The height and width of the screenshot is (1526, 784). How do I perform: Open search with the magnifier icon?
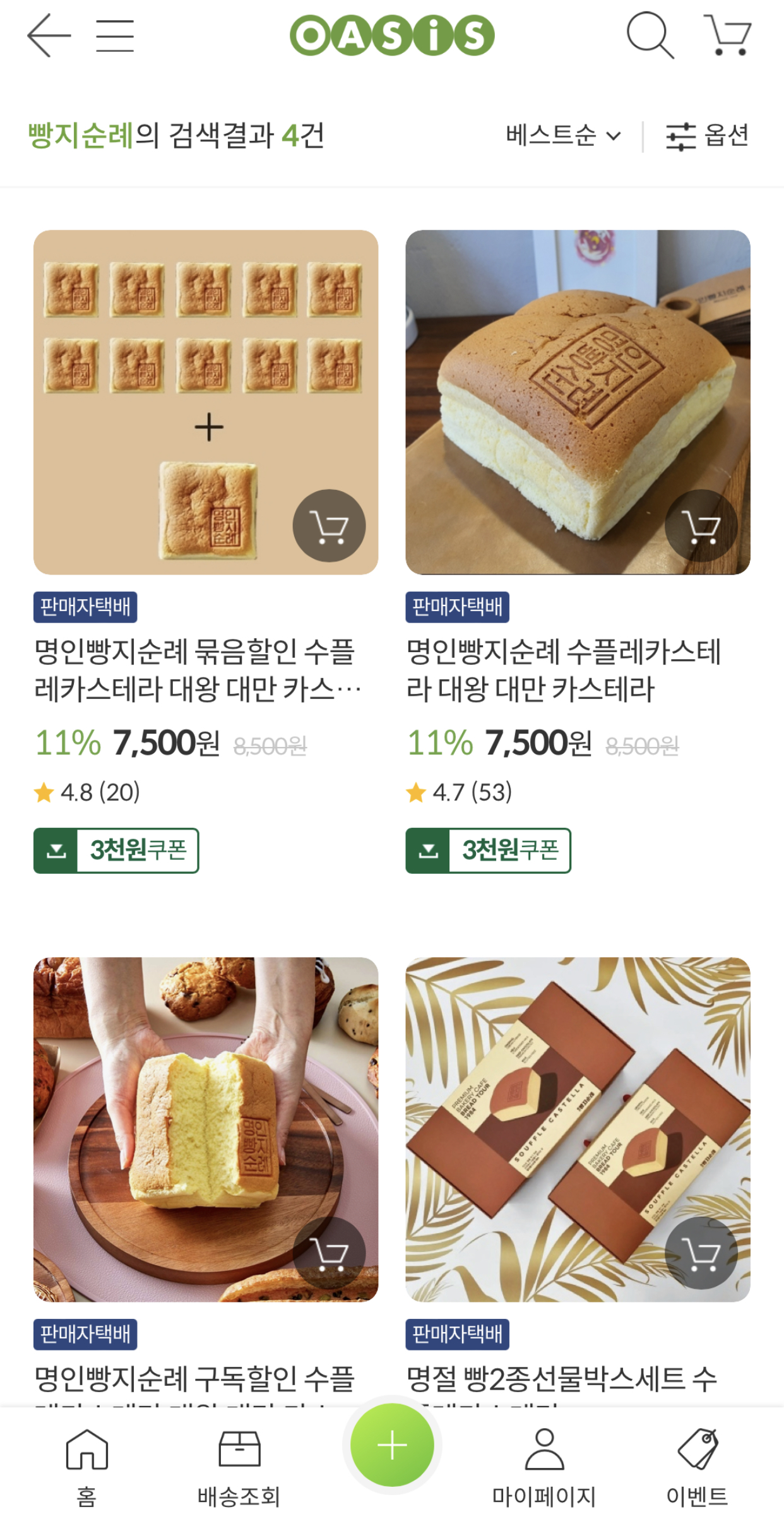tap(650, 35)
